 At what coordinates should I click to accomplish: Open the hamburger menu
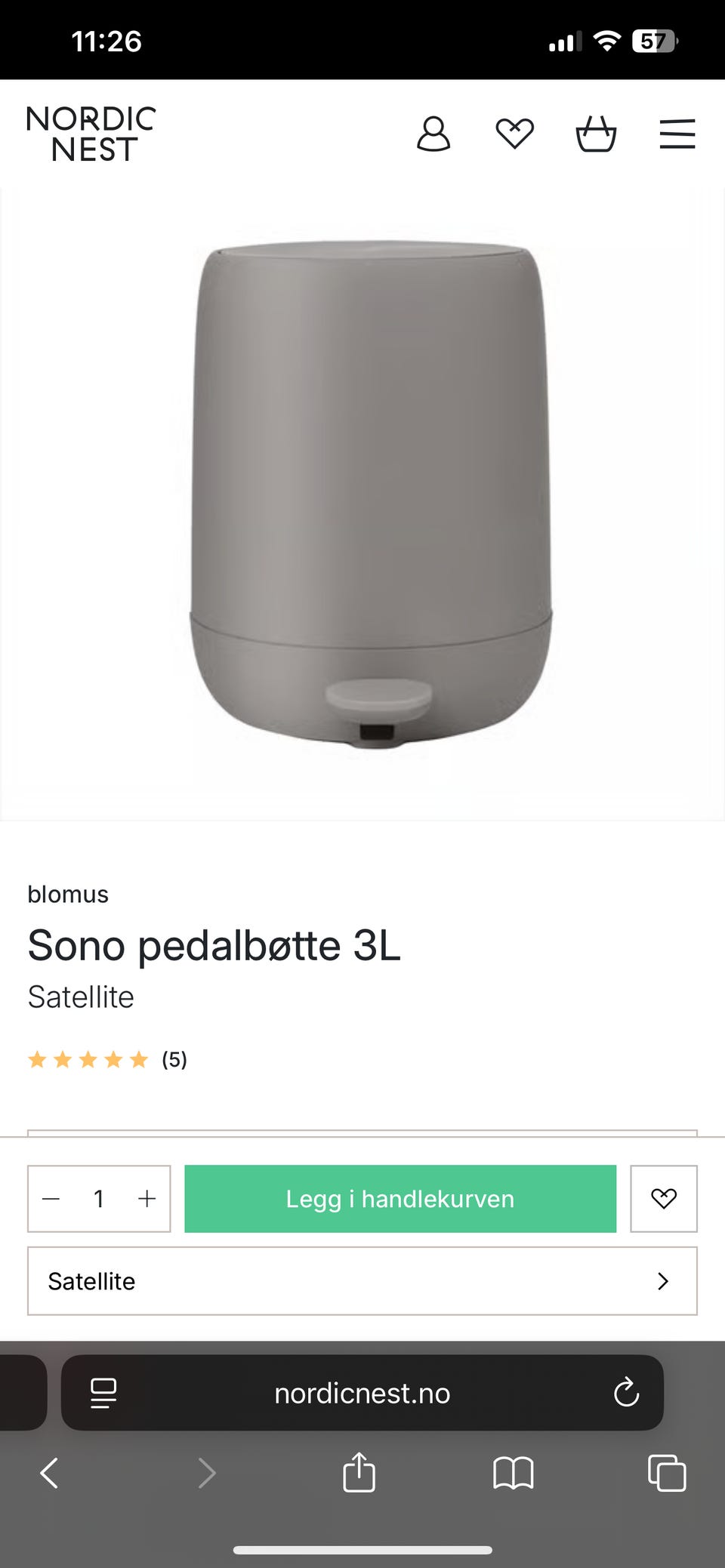[x=677, y=134]
